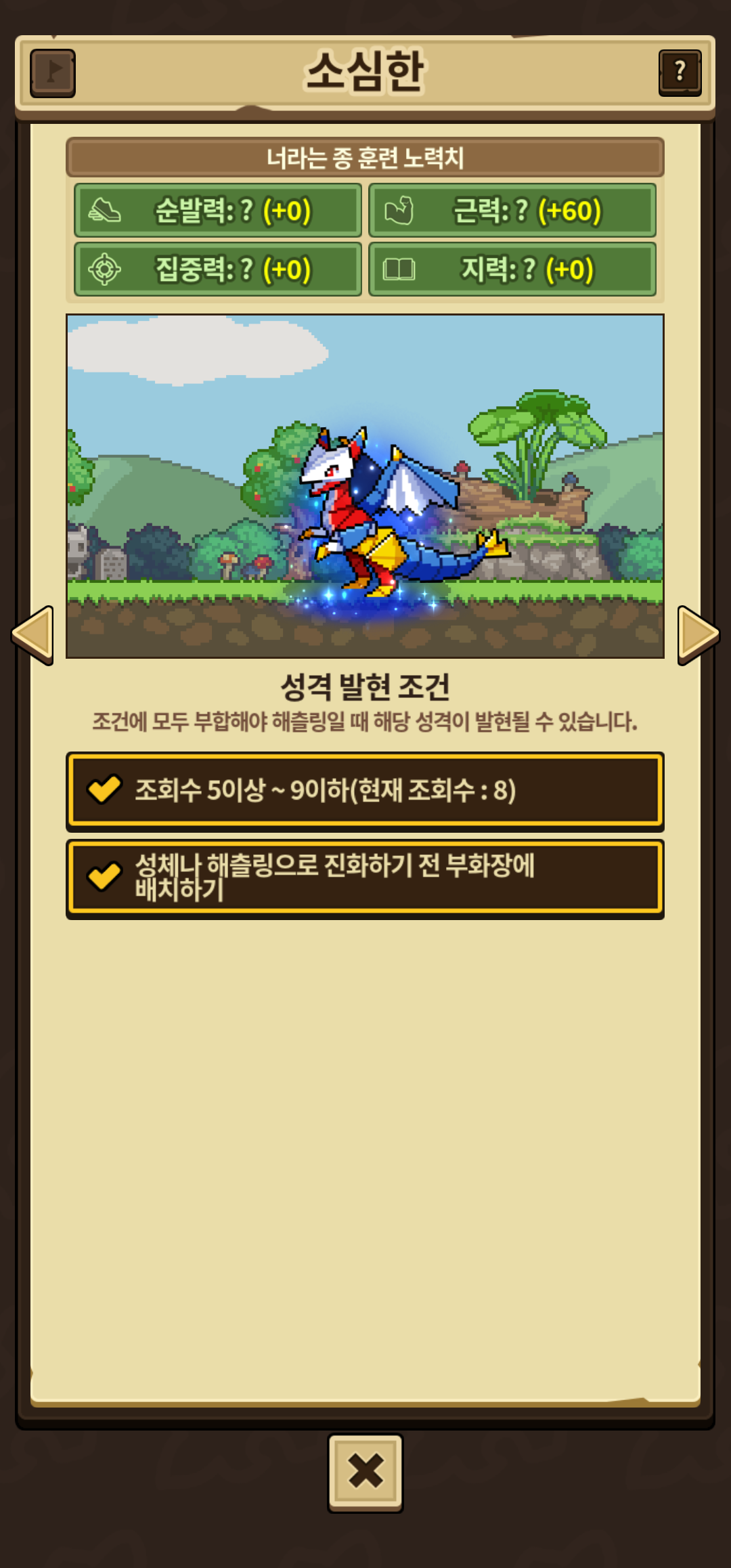Go to the previous personality with left arrow
This screenshot has width=731, height=1568.
[33, 635]
